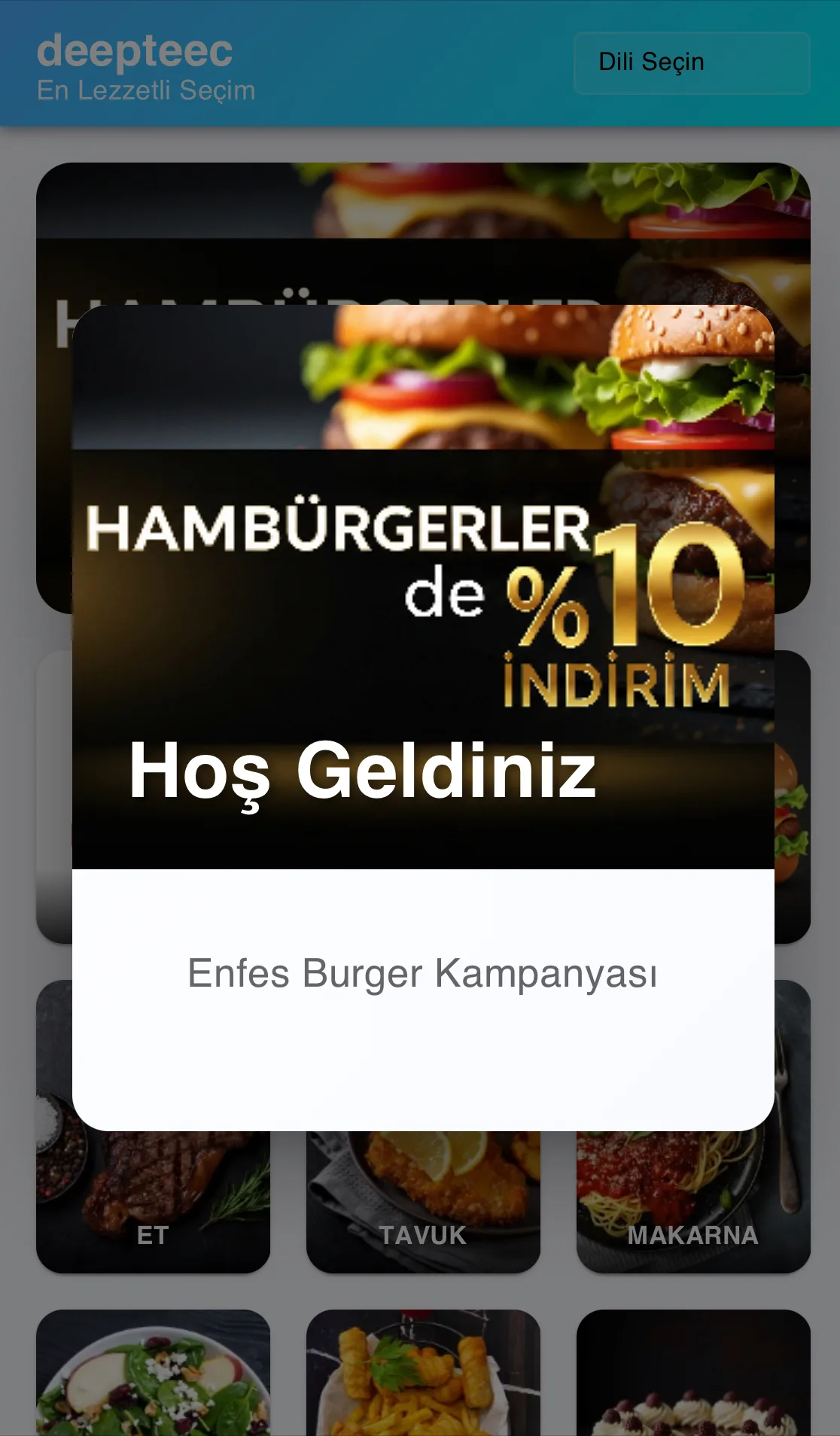Open the cake dessert tile bottom right
The image size is (840, 1436).
pyautogui.click(x=692, y=1377)
